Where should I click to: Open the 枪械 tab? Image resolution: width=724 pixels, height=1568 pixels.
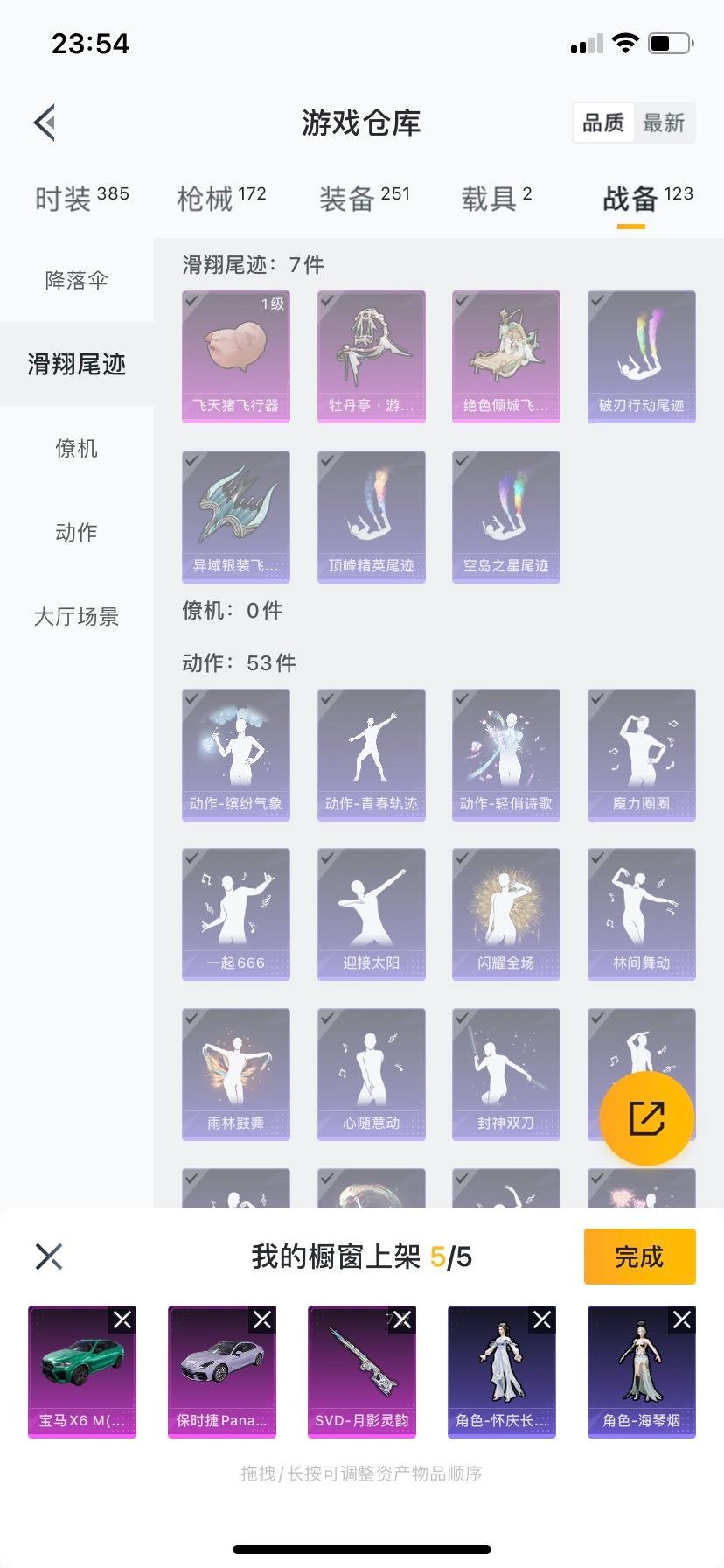tap(221, 199)
